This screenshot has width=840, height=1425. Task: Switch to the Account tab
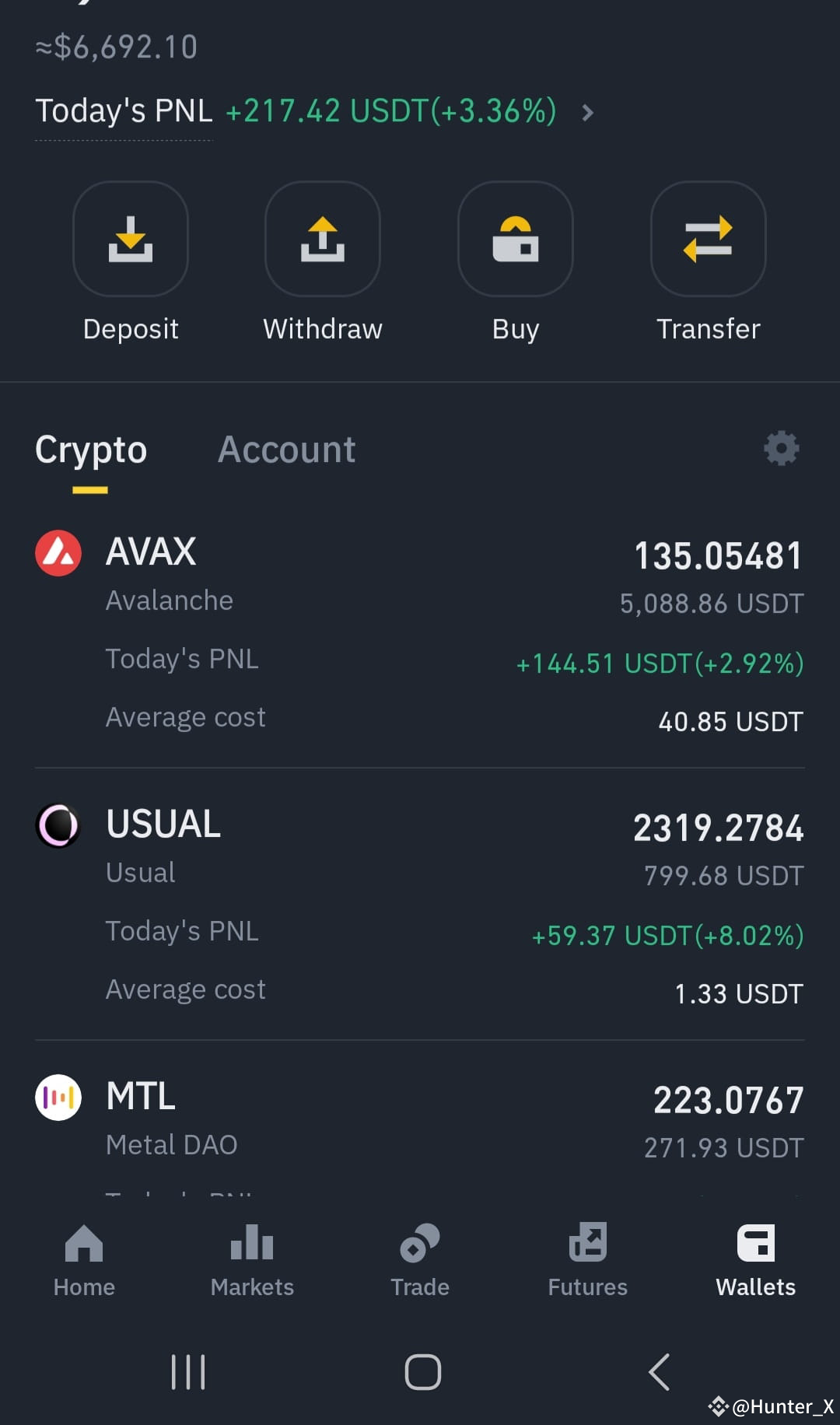(x=286, y=449)
